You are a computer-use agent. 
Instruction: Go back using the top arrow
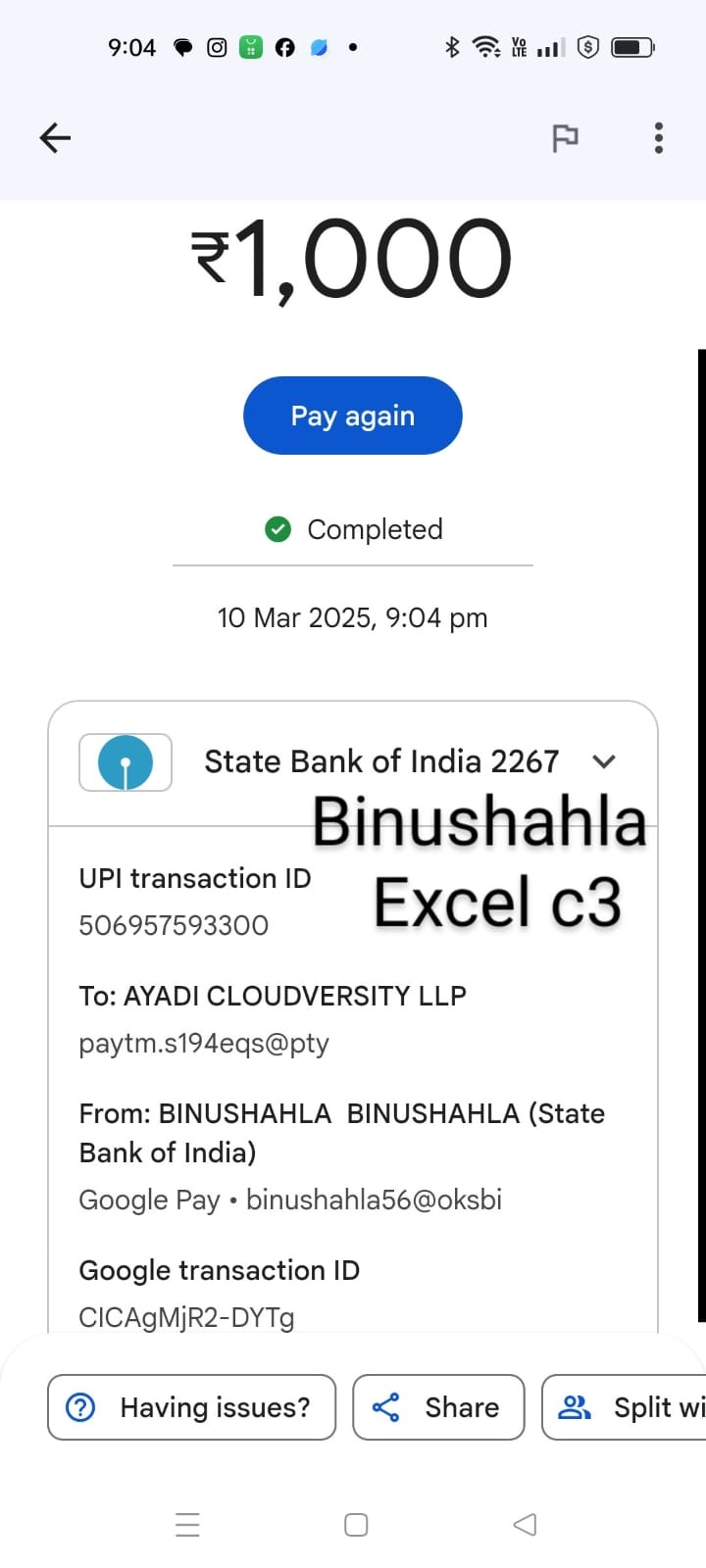55,138
